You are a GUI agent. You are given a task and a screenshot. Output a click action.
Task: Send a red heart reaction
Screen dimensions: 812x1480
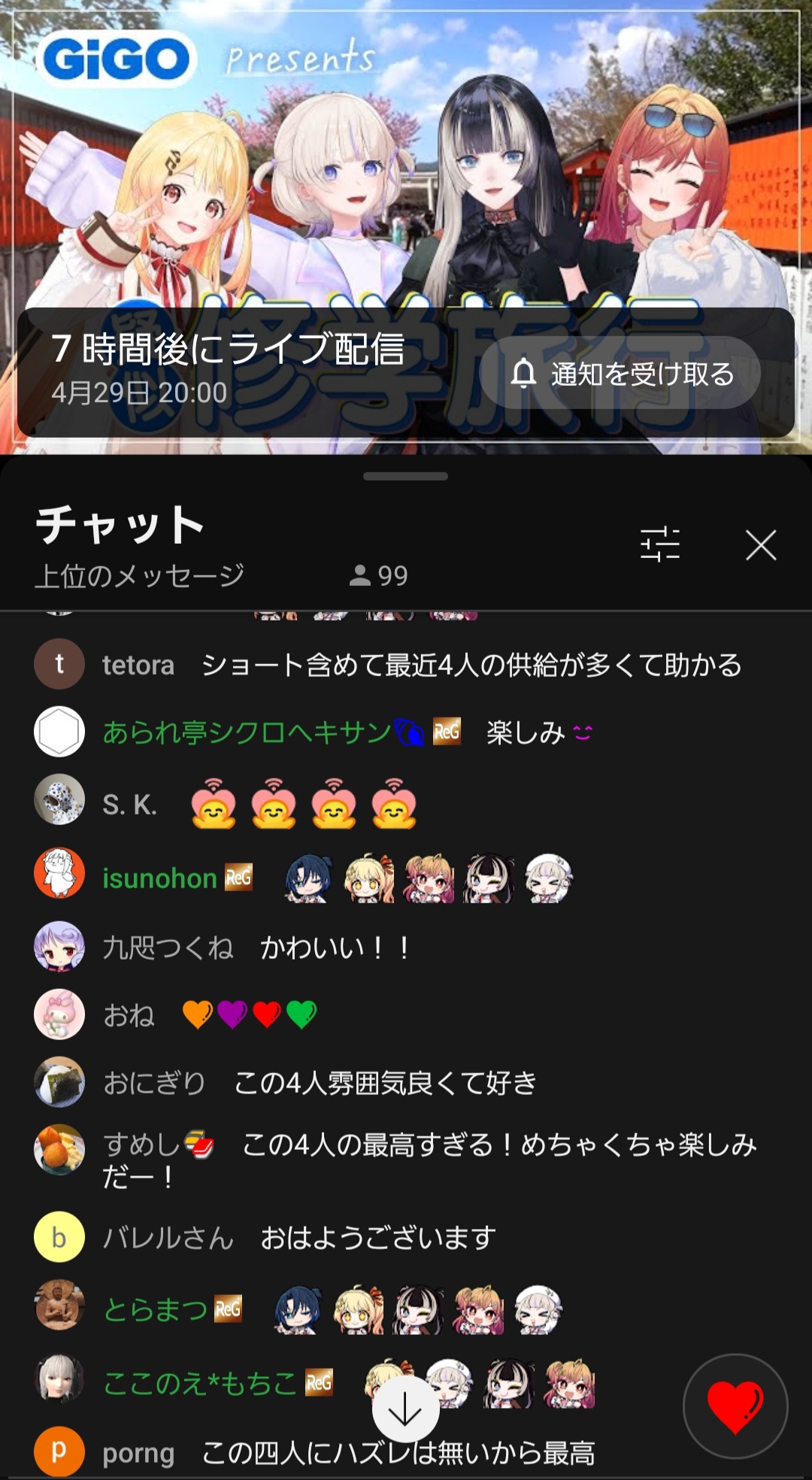point(735,1406)
